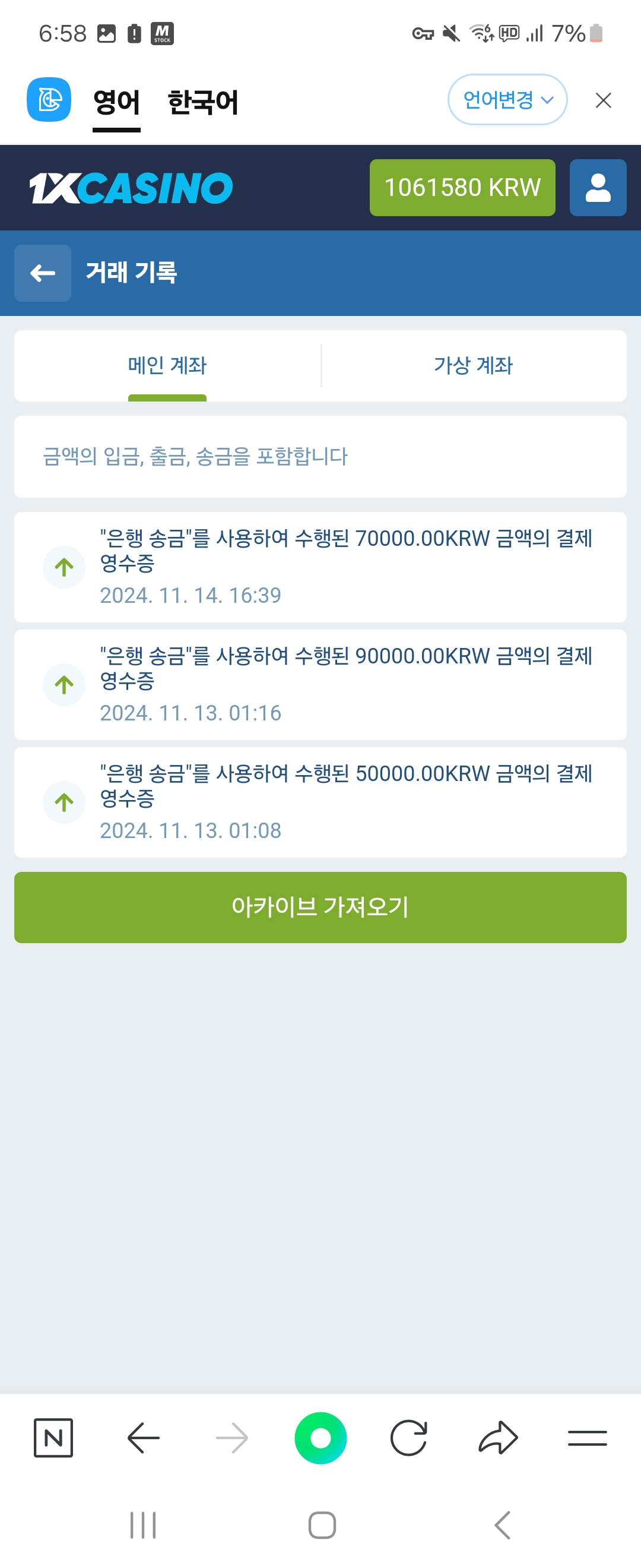Select the 영어 translation tab
This screenshot has width=641, height=1568.
tap(116, 102)
